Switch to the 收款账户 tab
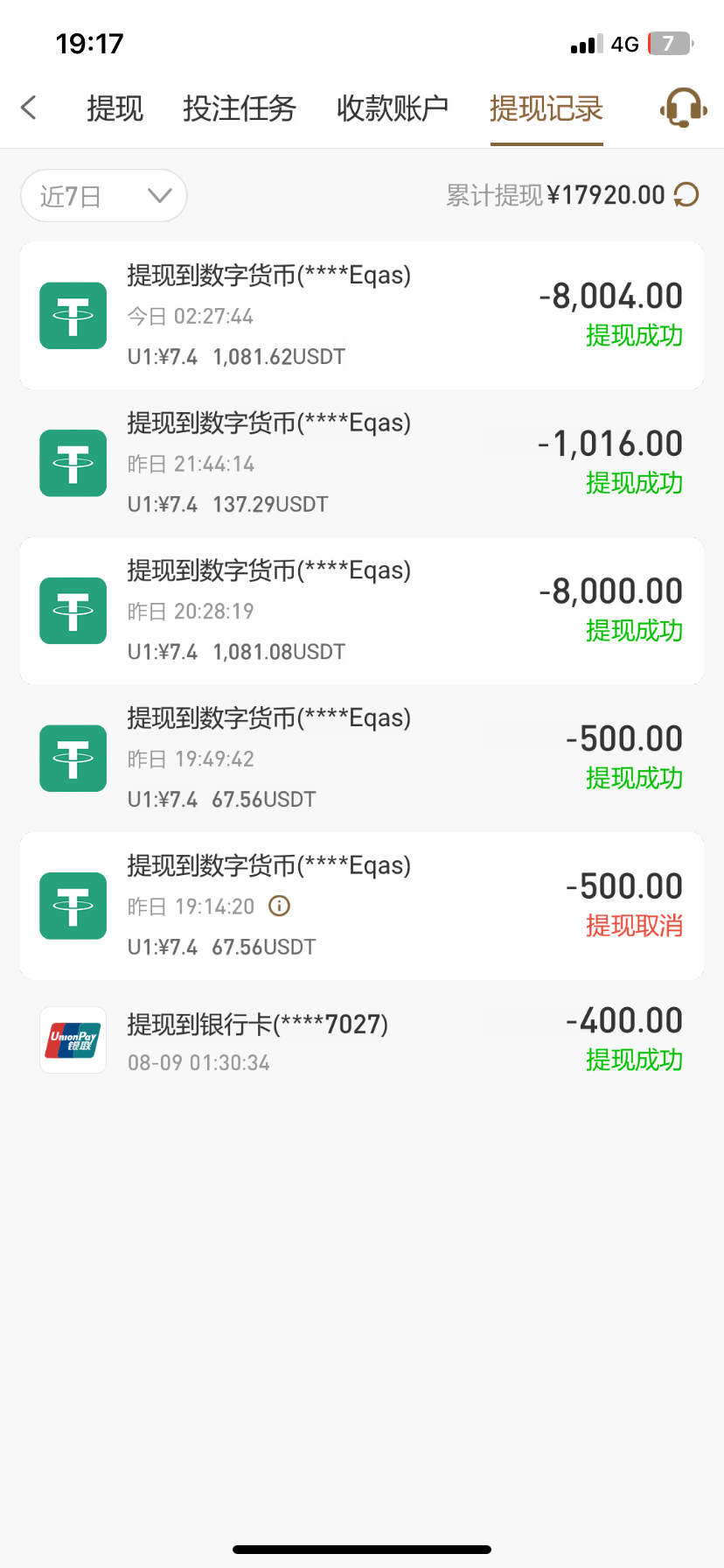 (393, 108)
